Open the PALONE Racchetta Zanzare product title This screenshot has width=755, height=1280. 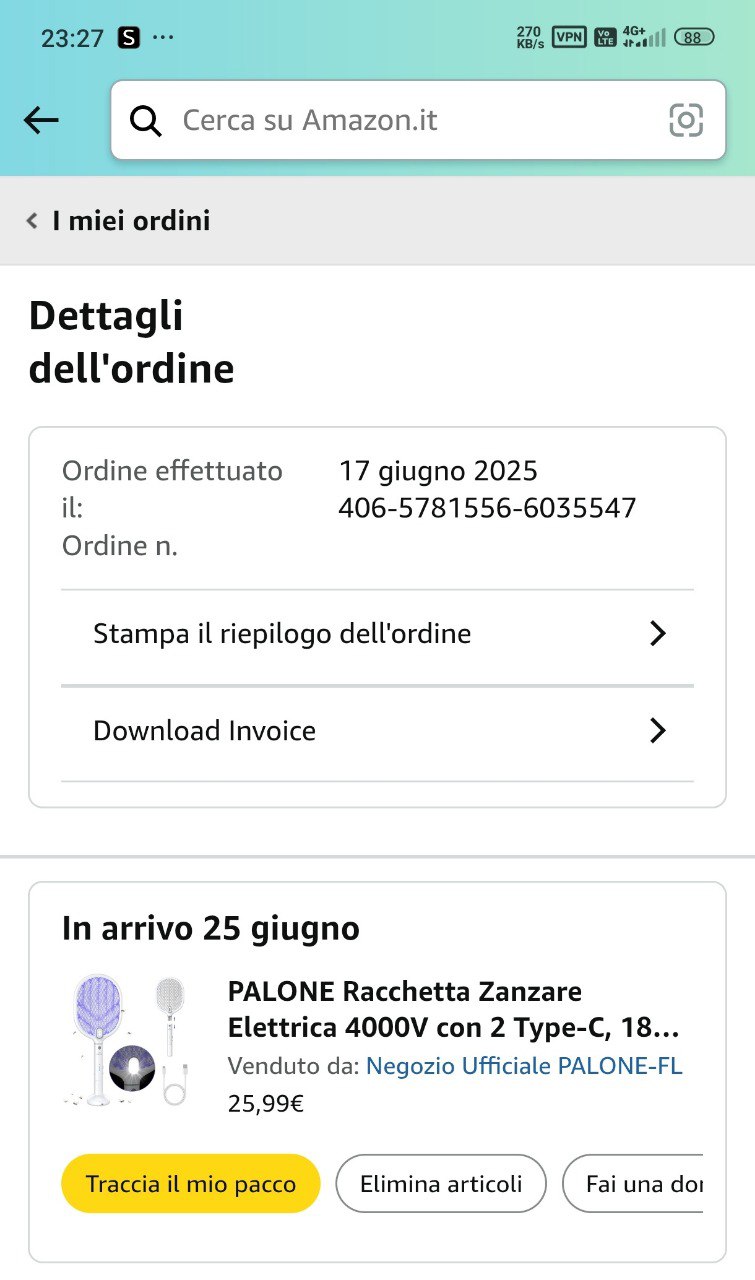point(455,1010)
